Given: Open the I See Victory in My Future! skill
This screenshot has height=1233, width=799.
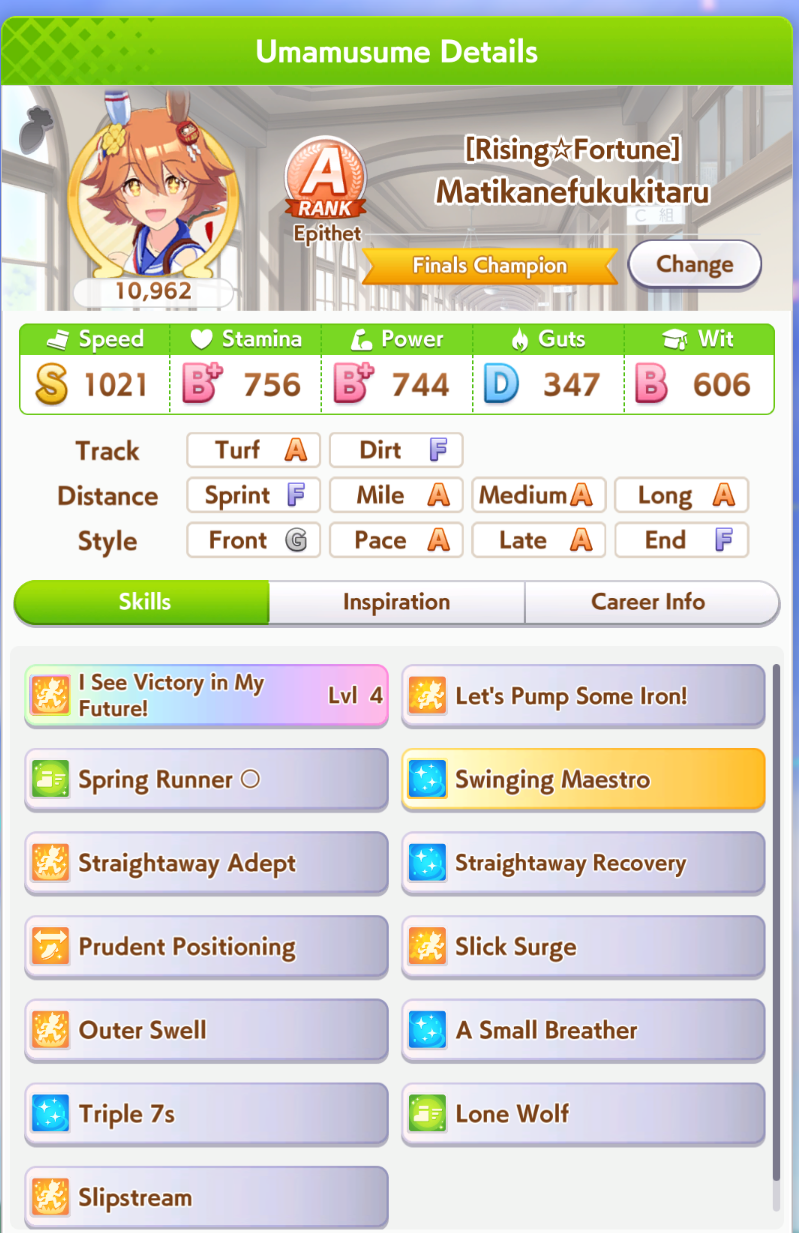Looking at the screenshot, I should pyautogui.click(x=206, y=695).
